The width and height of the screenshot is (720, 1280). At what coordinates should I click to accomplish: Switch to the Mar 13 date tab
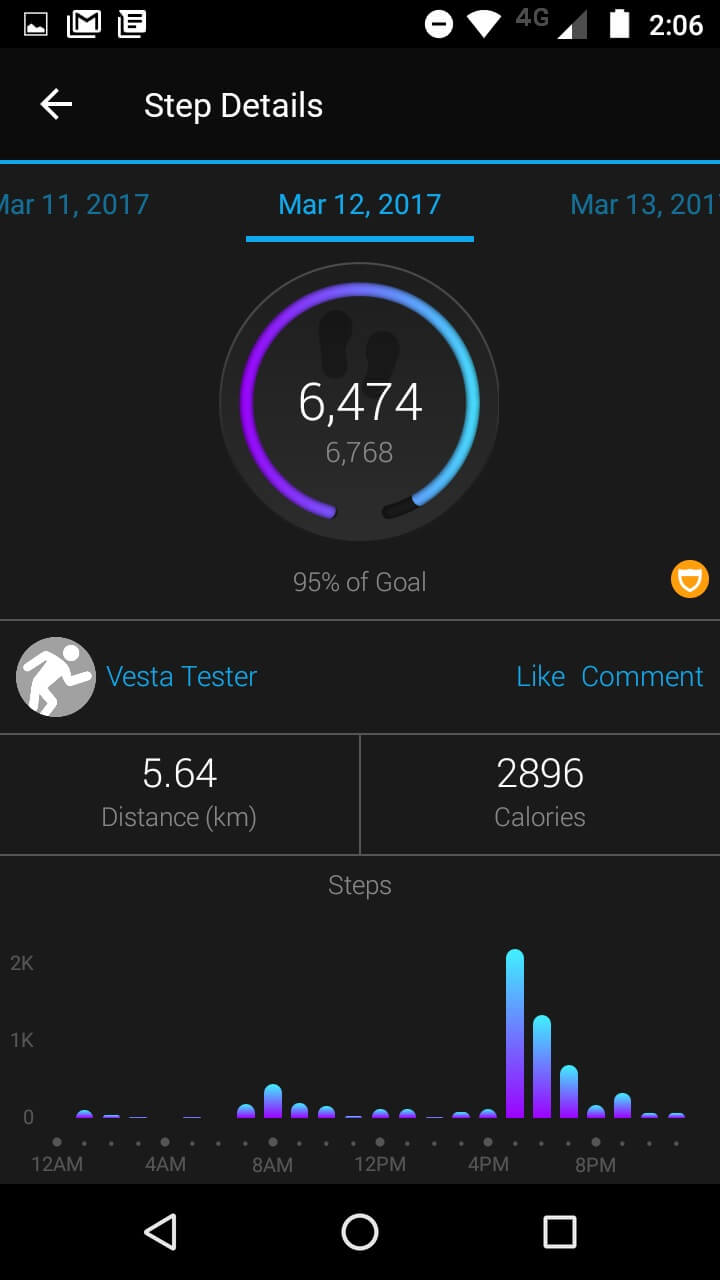coord(644,204)
